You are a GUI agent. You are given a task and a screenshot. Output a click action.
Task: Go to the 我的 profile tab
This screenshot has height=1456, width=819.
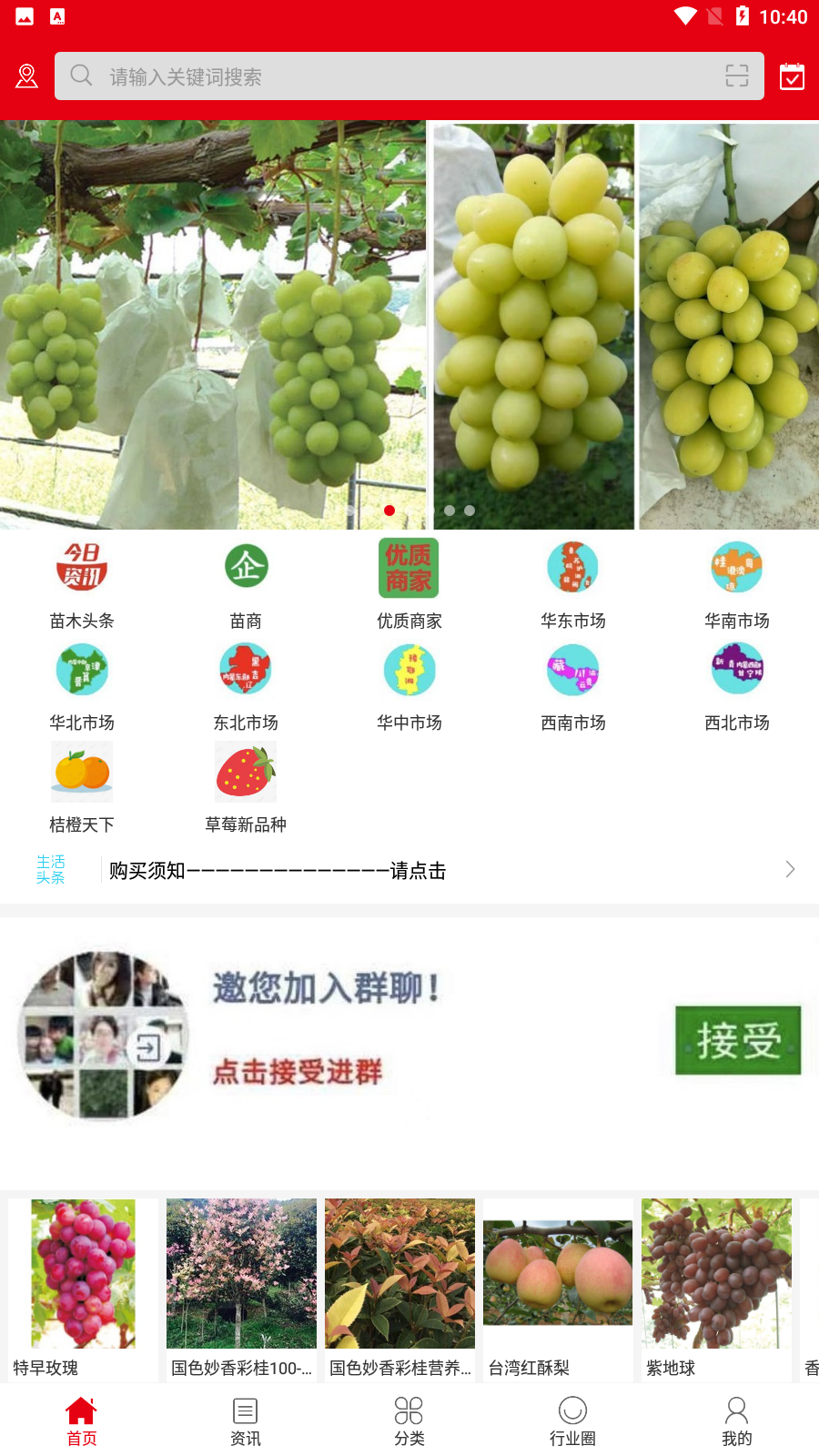click(736, 1421)
